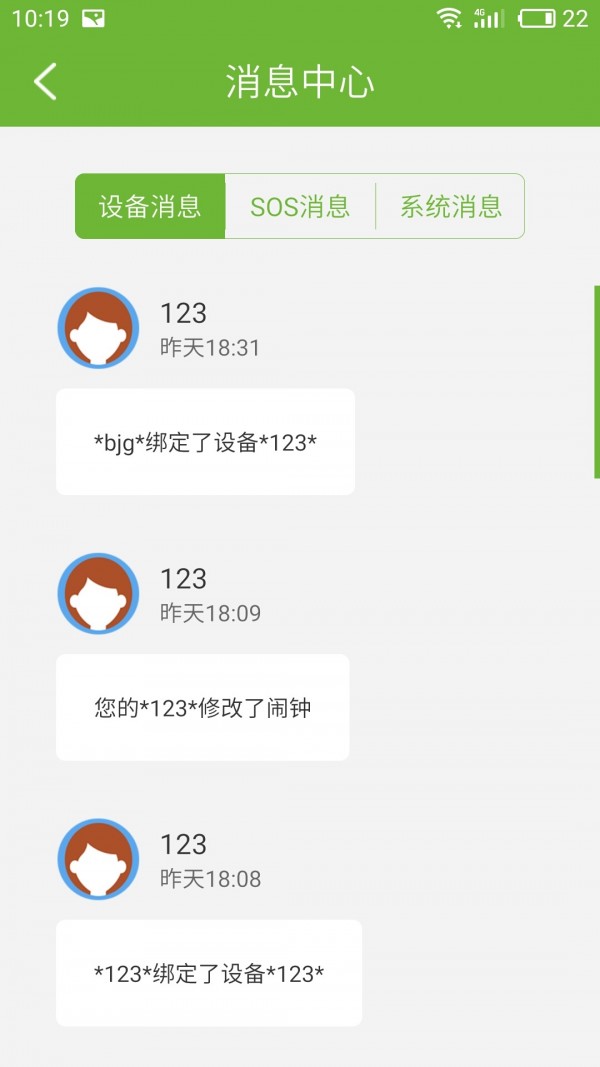
Task: Switch to the 系统消息 tab
Action: tap(450, 206)
